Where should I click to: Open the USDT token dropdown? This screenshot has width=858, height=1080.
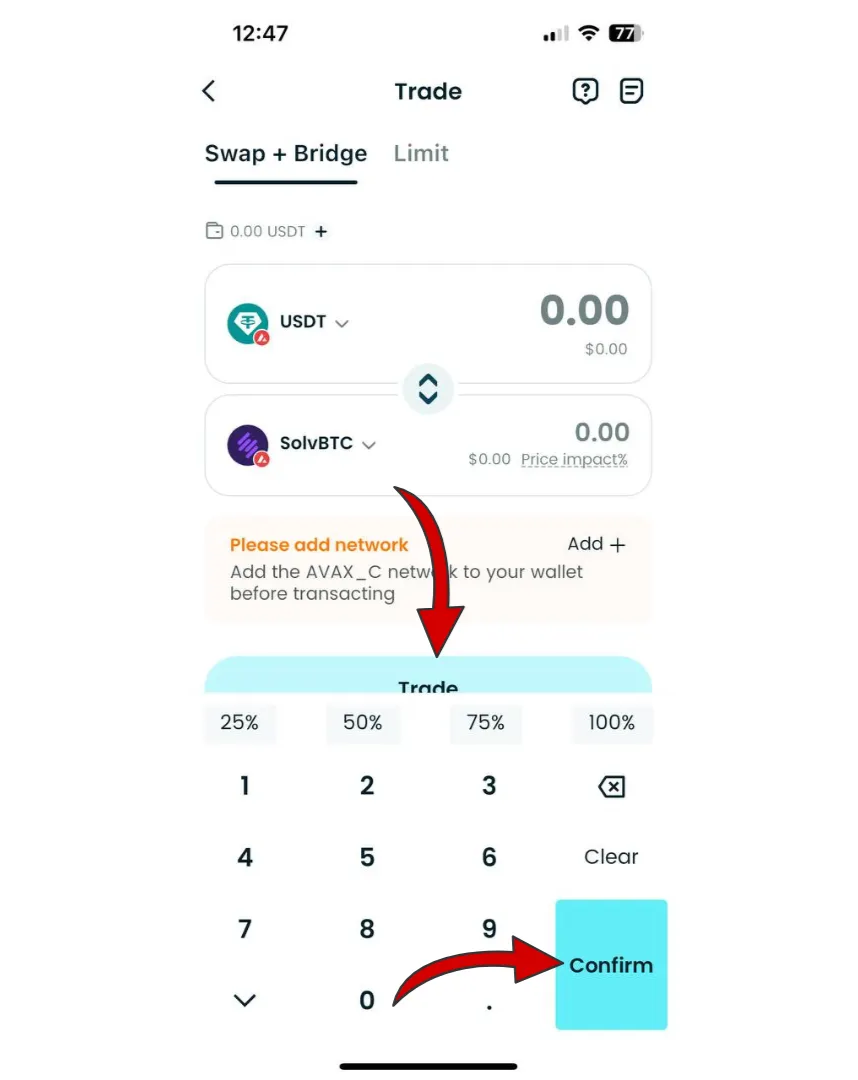tap(313, 323)
